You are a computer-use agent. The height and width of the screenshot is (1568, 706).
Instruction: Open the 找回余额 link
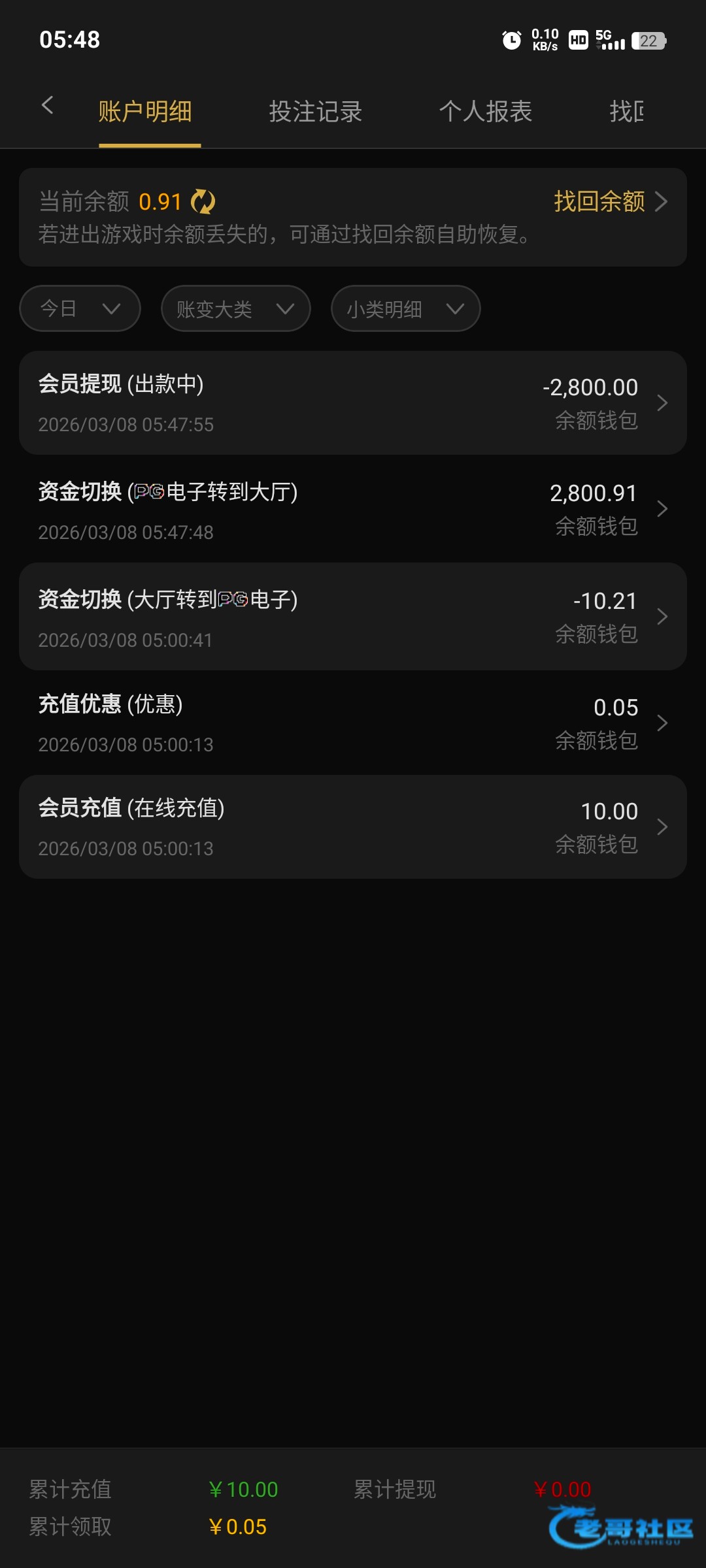(x=611, y=201)
